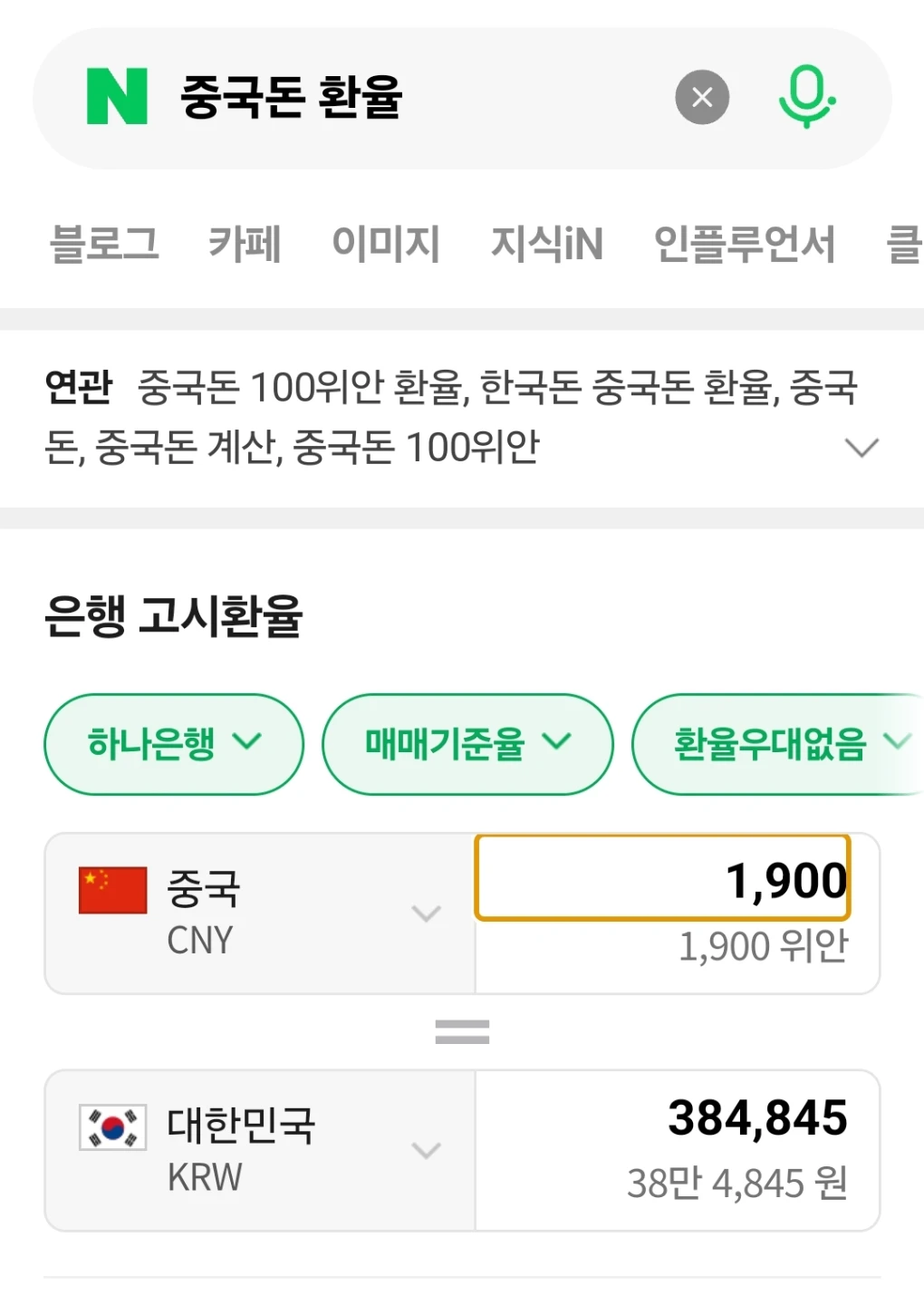Clear the search query with the X icon
Viewport: 924px width, 1305px height.
point(702,97)
